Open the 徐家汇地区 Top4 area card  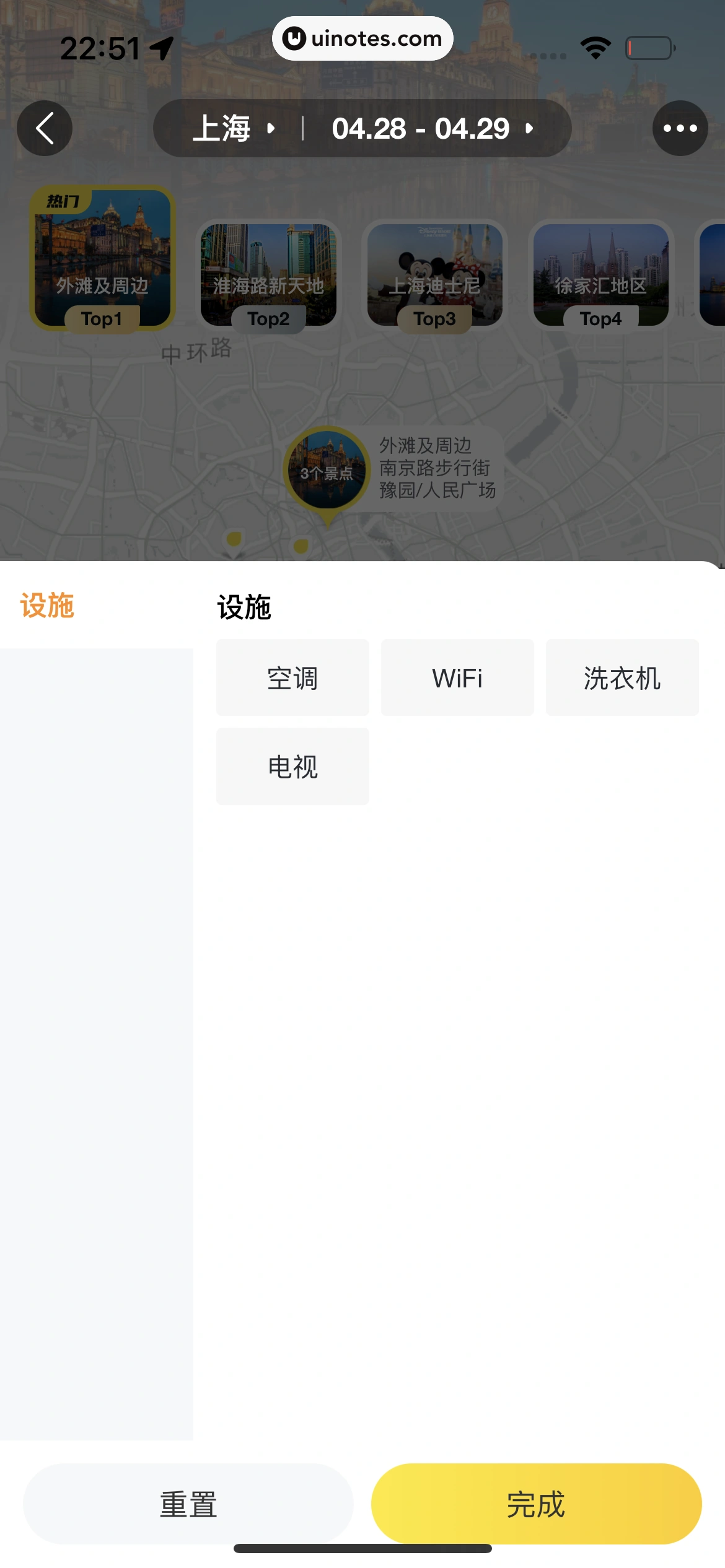(600, 274)
